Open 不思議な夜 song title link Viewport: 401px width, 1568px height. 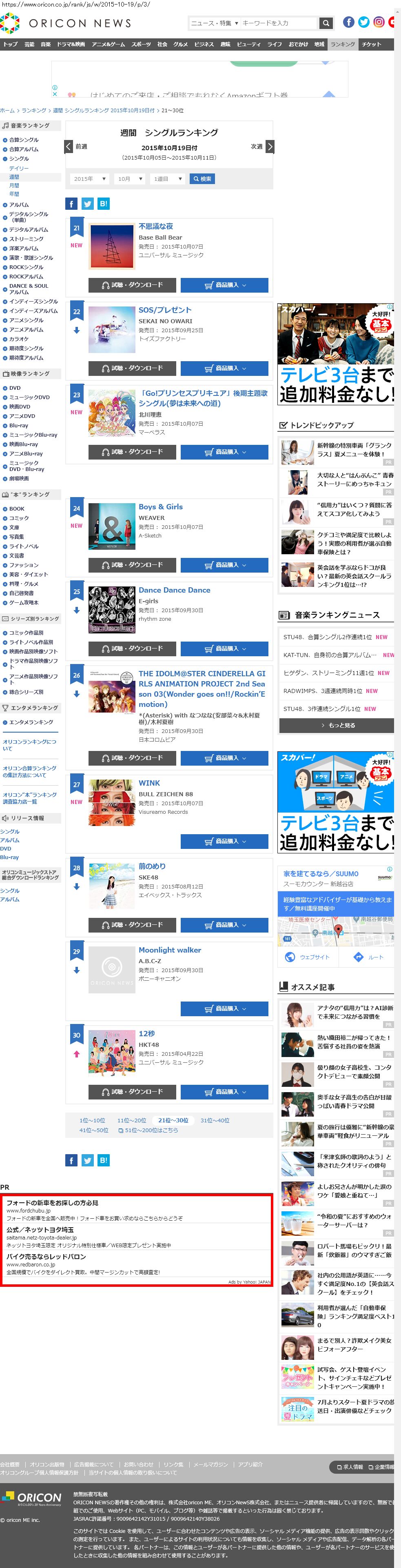click(156, 227)
